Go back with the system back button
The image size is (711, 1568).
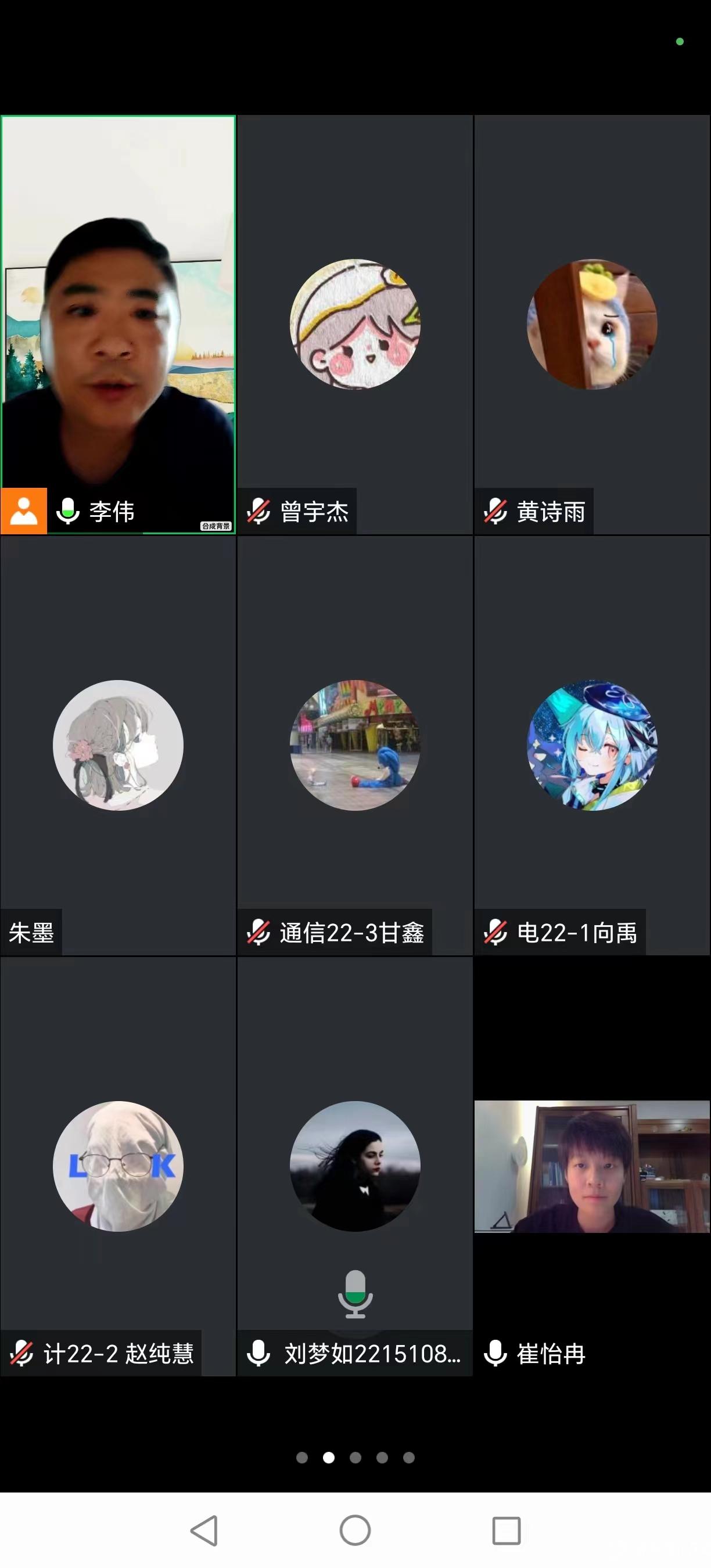(x=204, y=1530)
